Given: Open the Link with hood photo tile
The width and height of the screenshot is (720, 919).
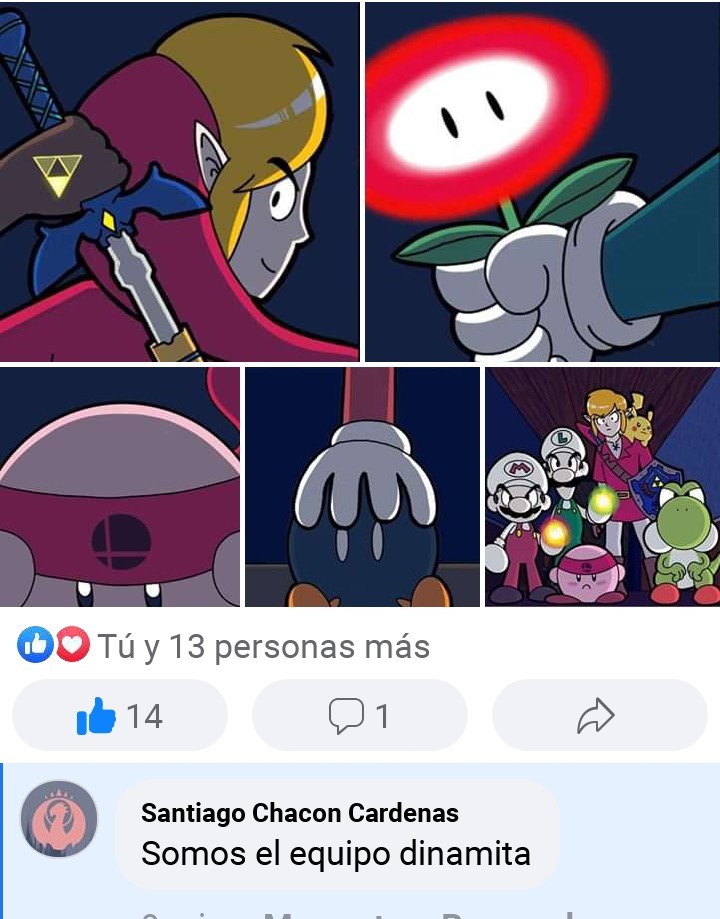Looking at the screenshot, I should pyautogui.click(x=180, y=180).
